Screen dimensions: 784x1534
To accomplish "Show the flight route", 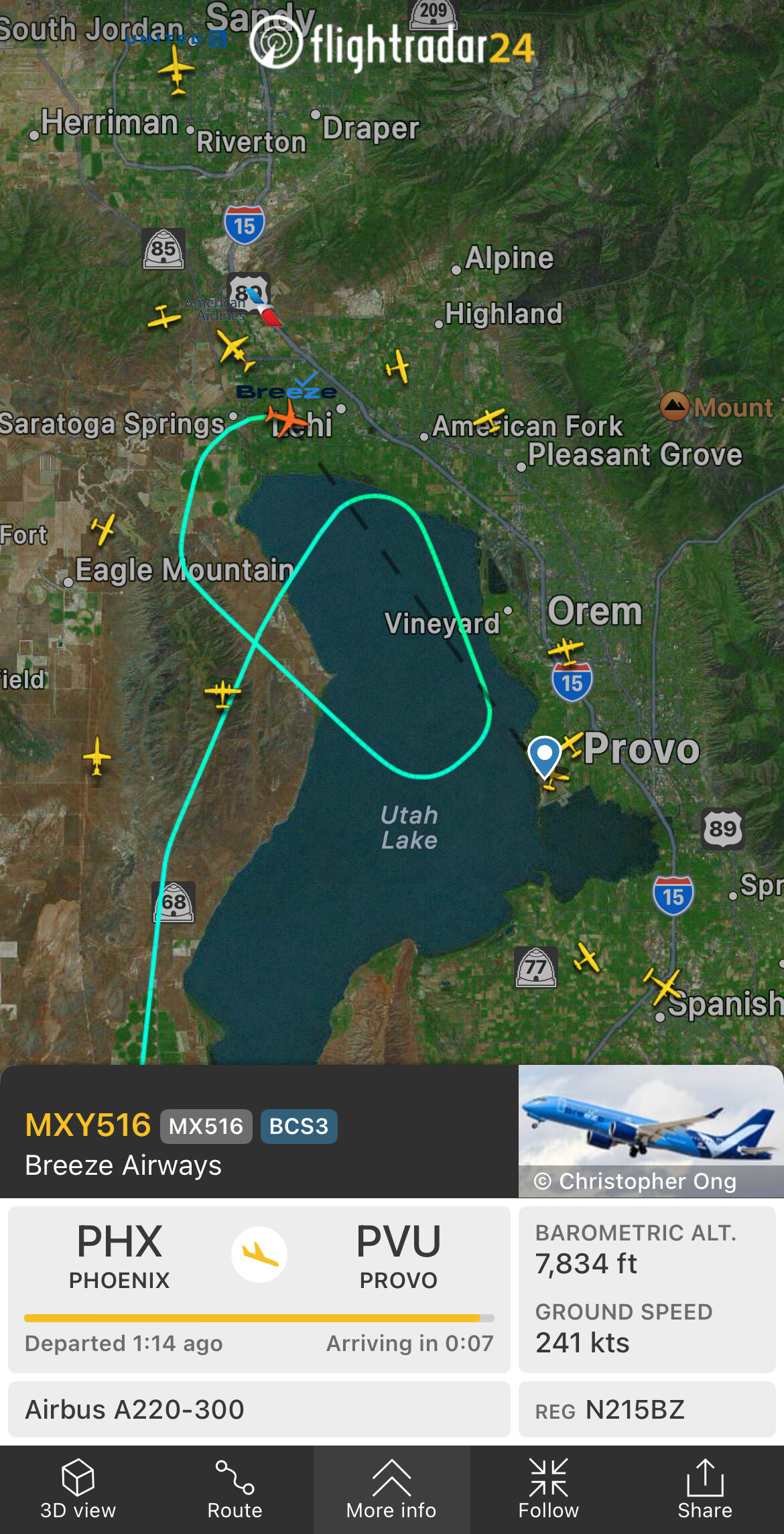I will 235,1489.
